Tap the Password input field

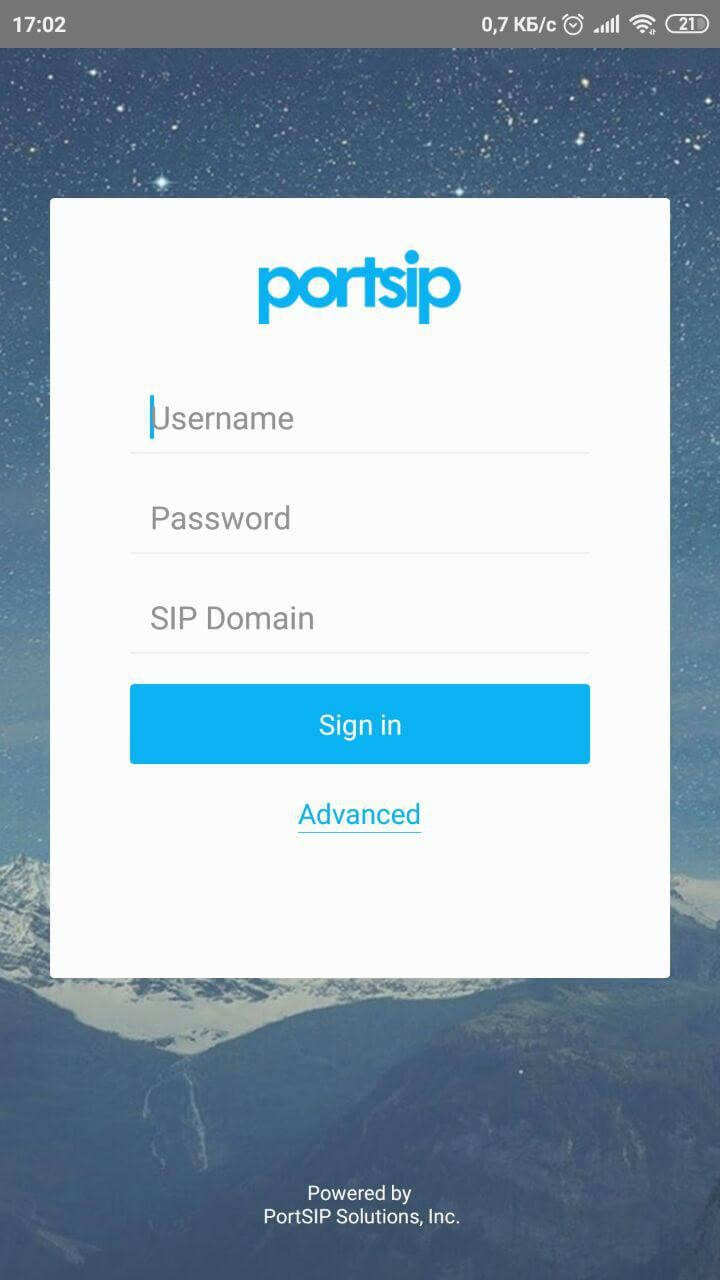360,518
